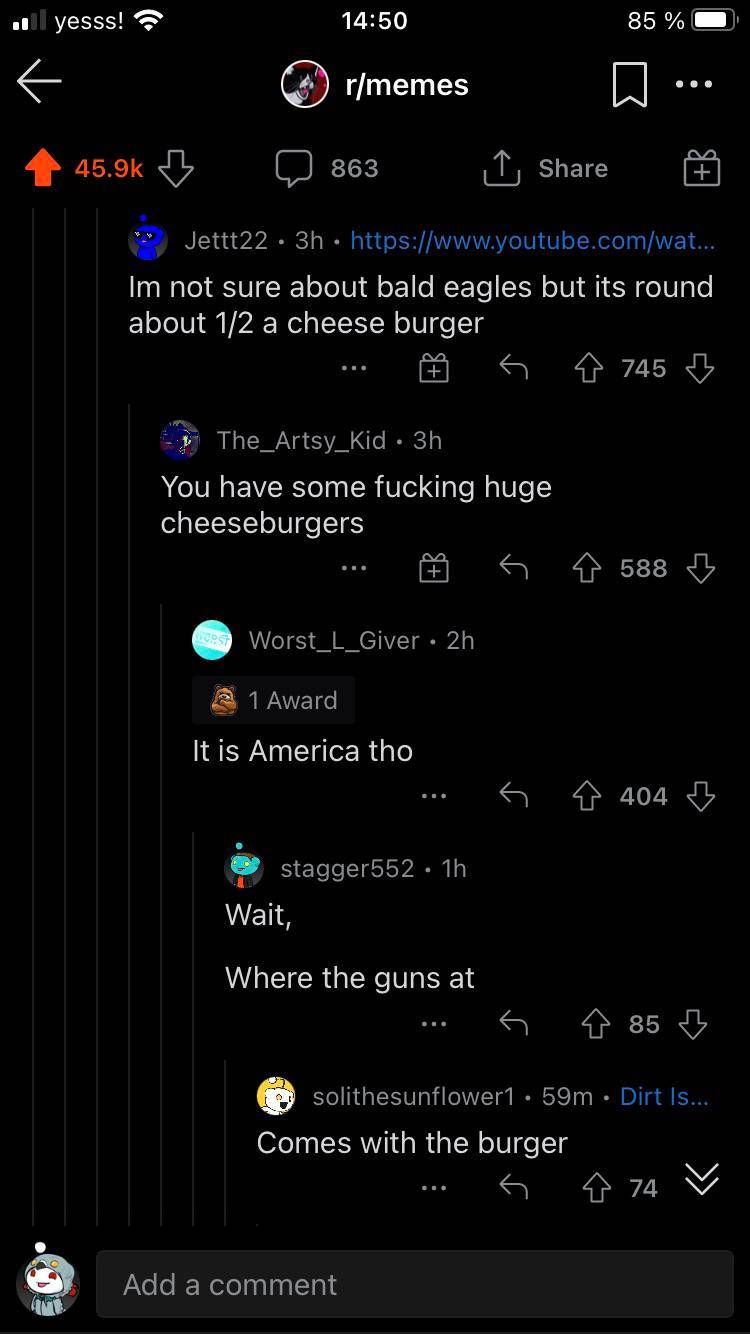750x1334 pixels.
Task: Upvote stagger552's comment
Action: (x=595, y=1023)
